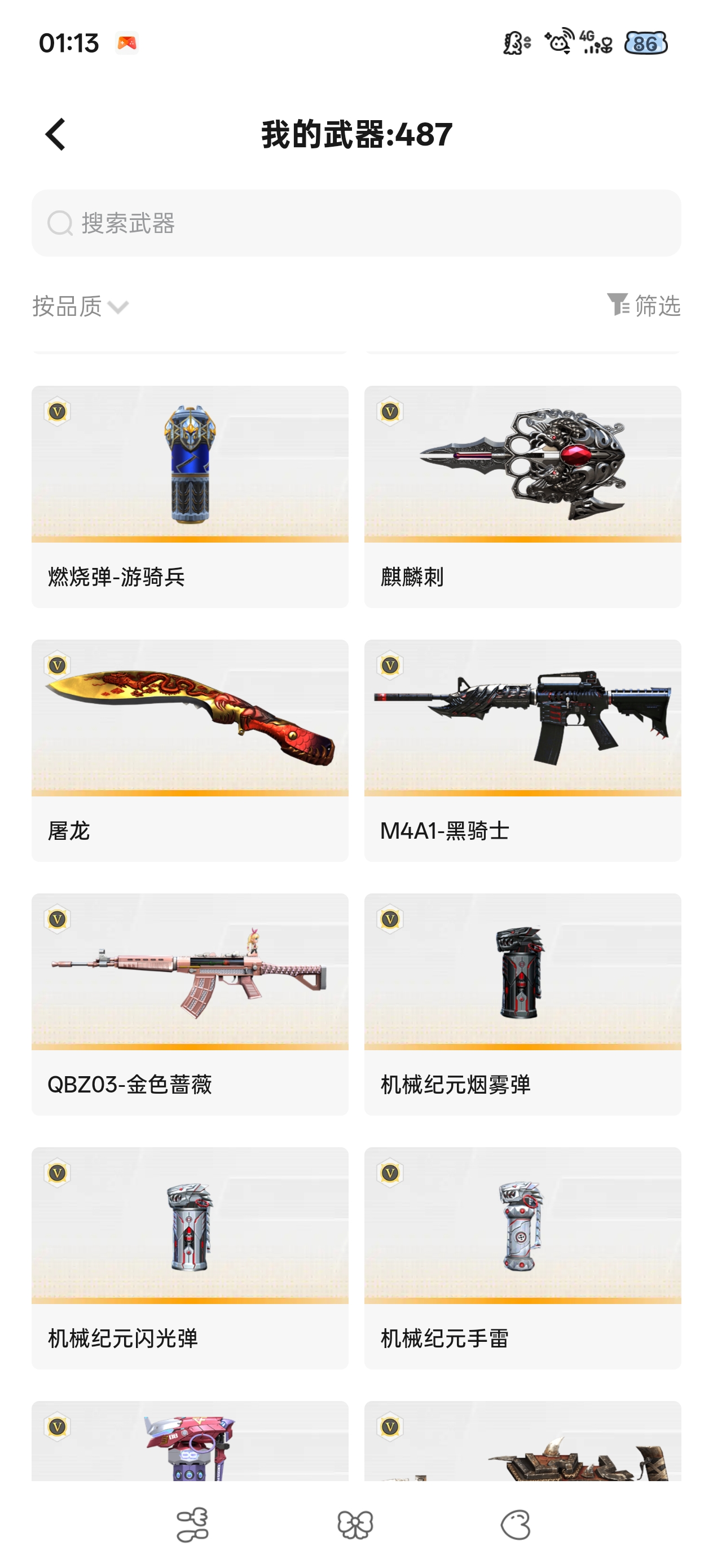Select the 机械纪元手雷 card
This screenshot has height=1568, width=713.
coord(522,1258)
